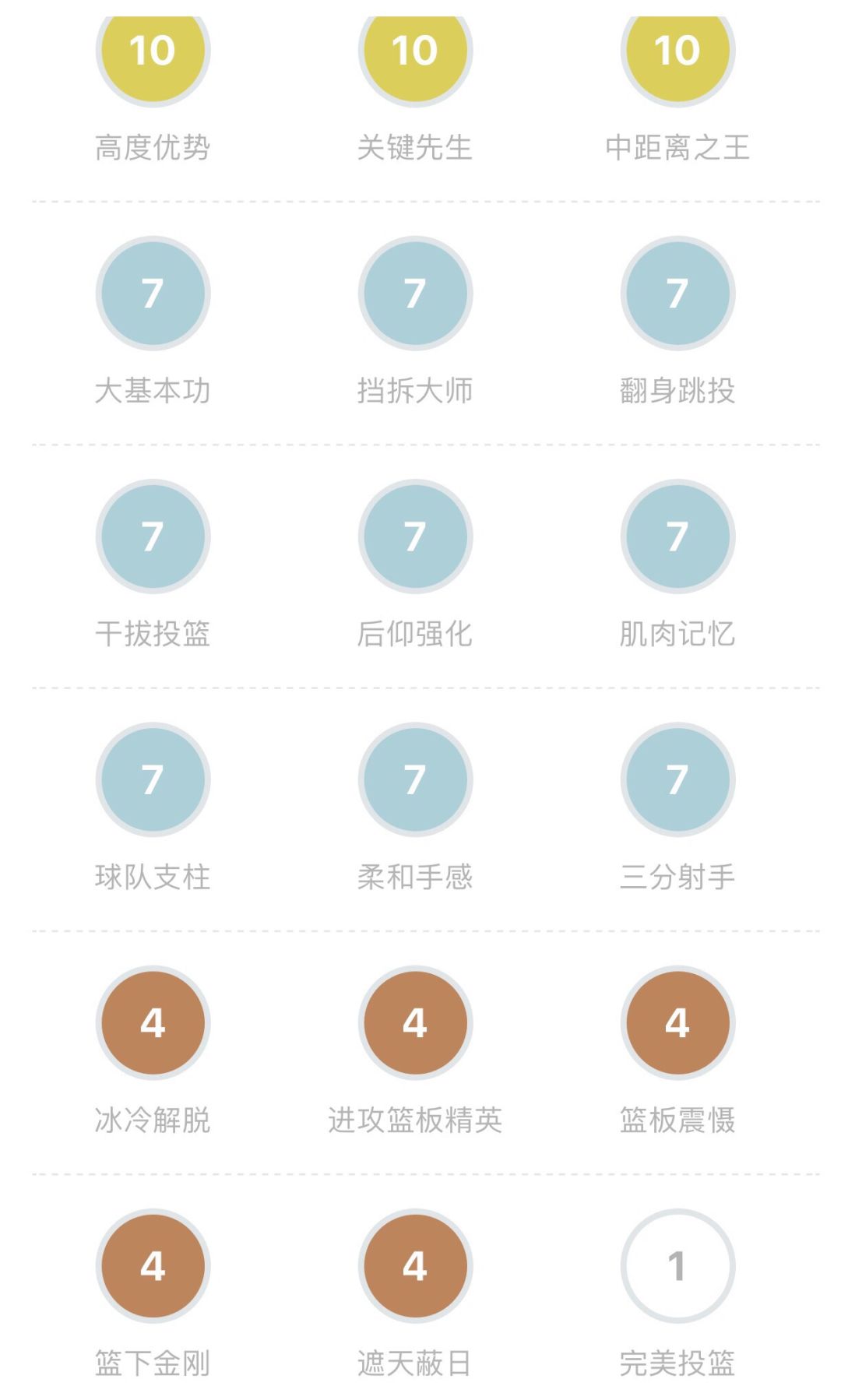Click the 球队支柱 level 7 badge
The width and height of the screenshot is (841, 1400).
(153, 780)
